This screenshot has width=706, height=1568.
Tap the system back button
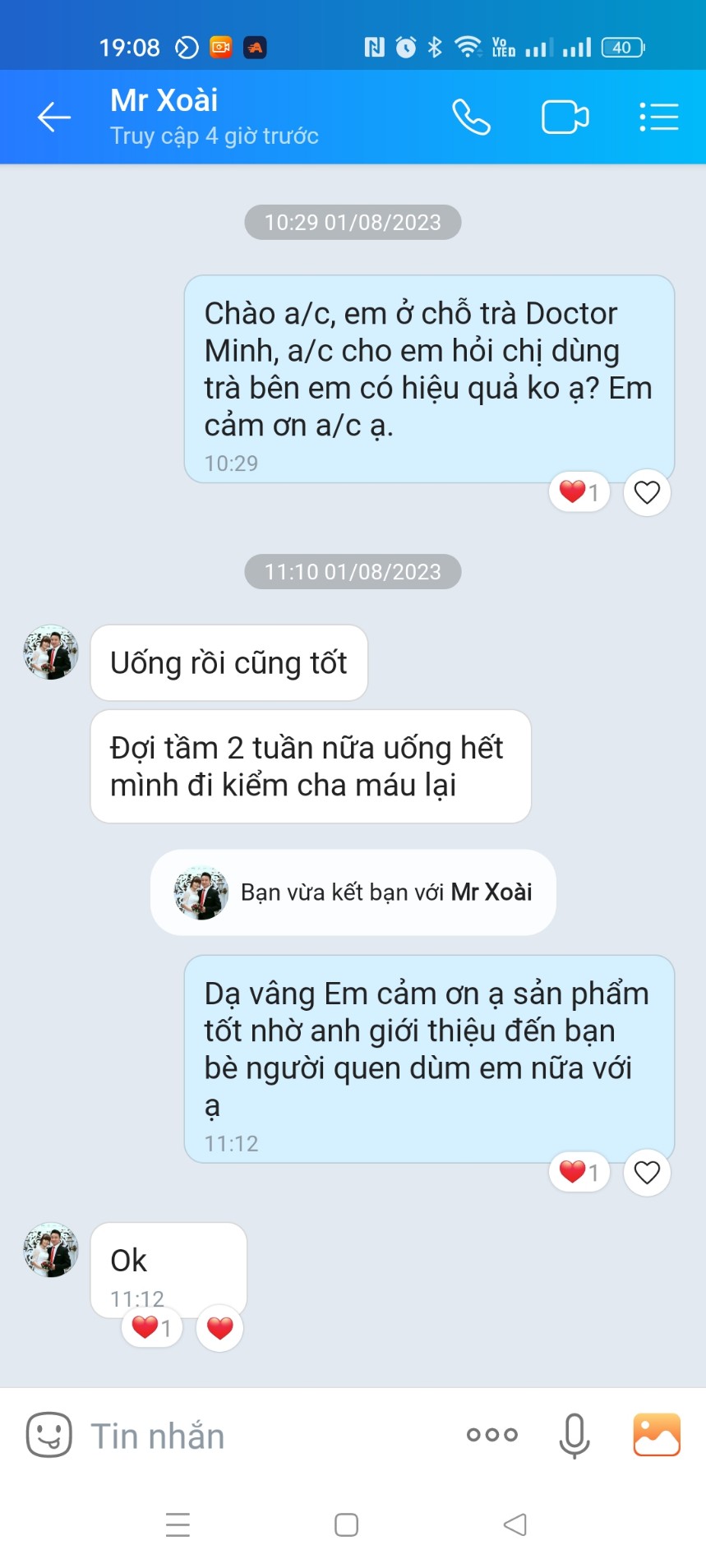(515, 1524)
